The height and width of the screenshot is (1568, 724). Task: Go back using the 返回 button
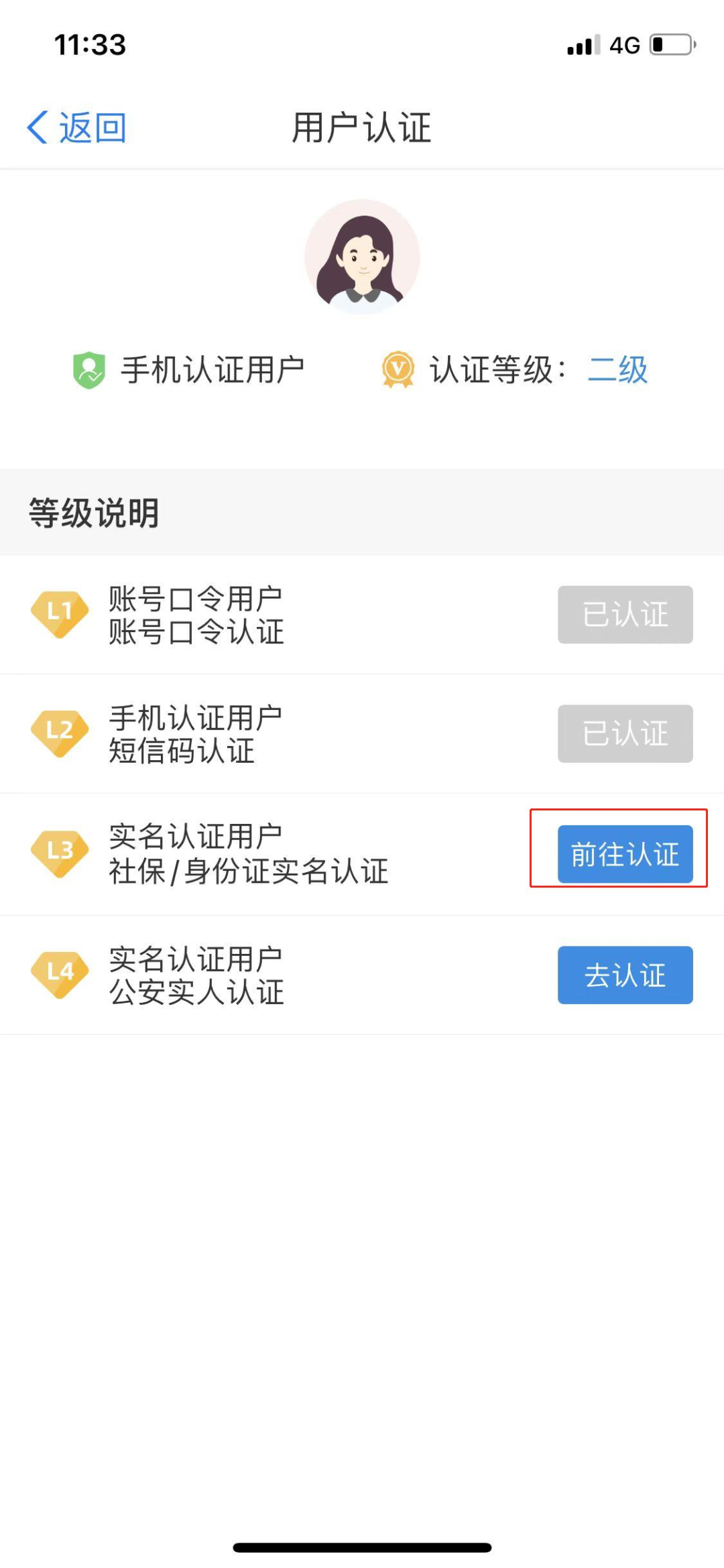click(76, 127)
